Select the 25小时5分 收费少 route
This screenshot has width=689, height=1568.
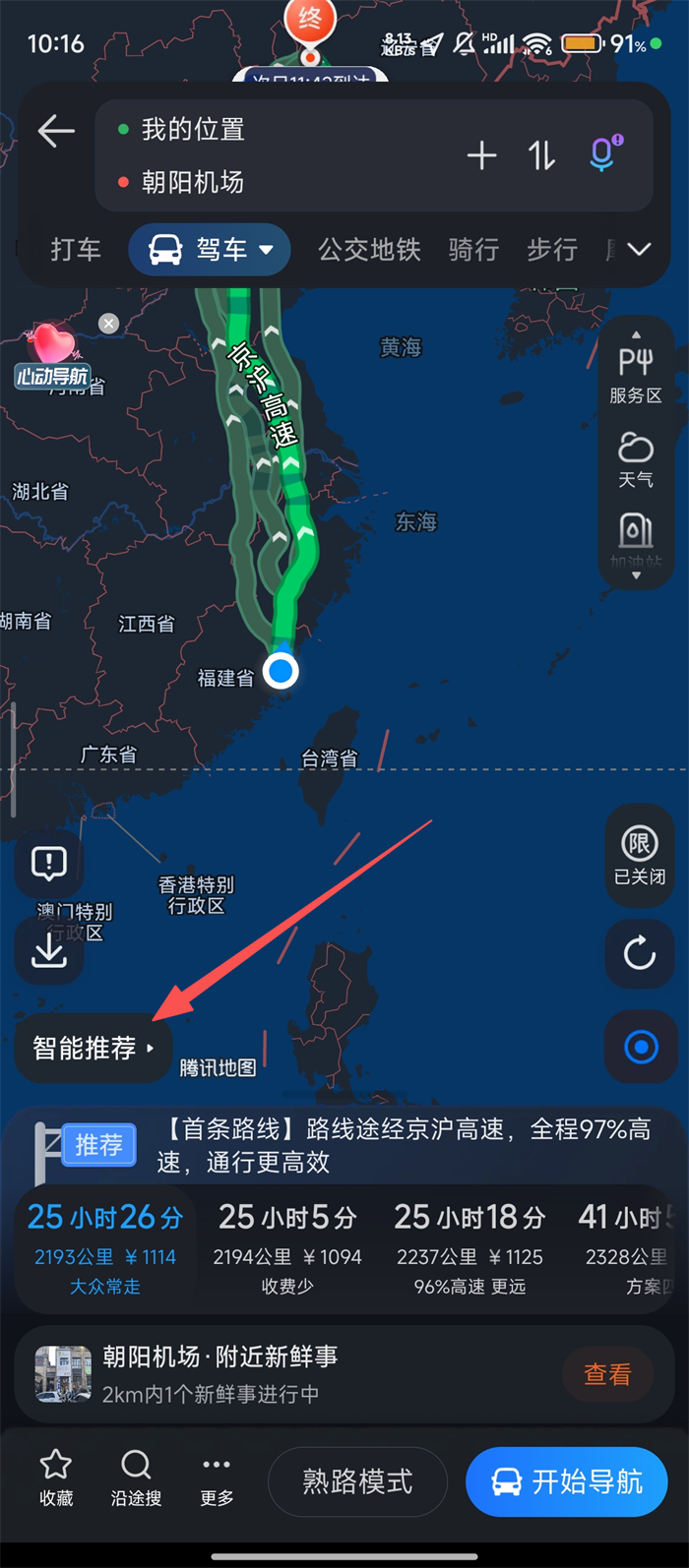[x=287, y=1247]
